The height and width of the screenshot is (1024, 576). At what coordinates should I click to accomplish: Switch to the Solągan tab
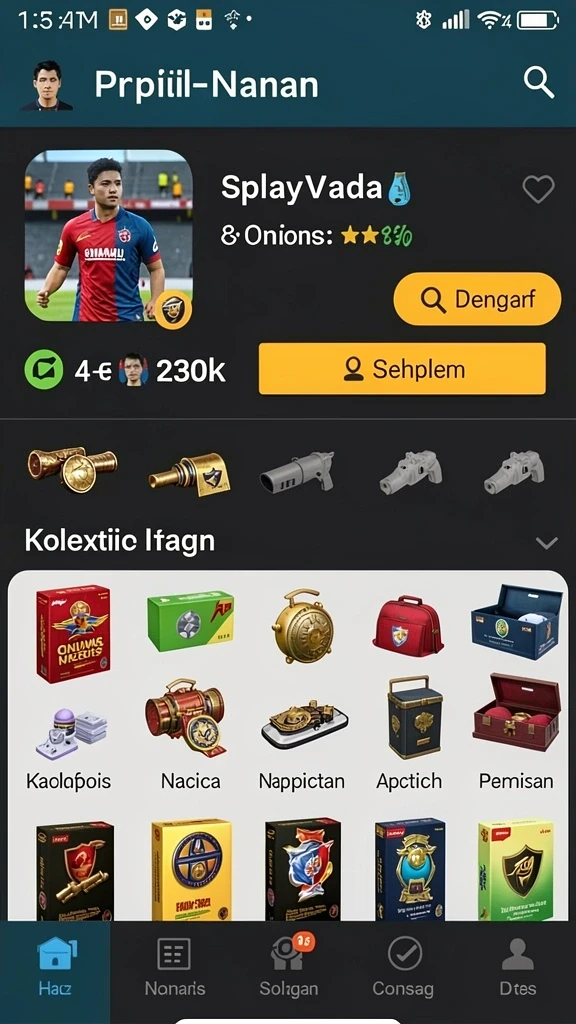[x=289, y=968]
